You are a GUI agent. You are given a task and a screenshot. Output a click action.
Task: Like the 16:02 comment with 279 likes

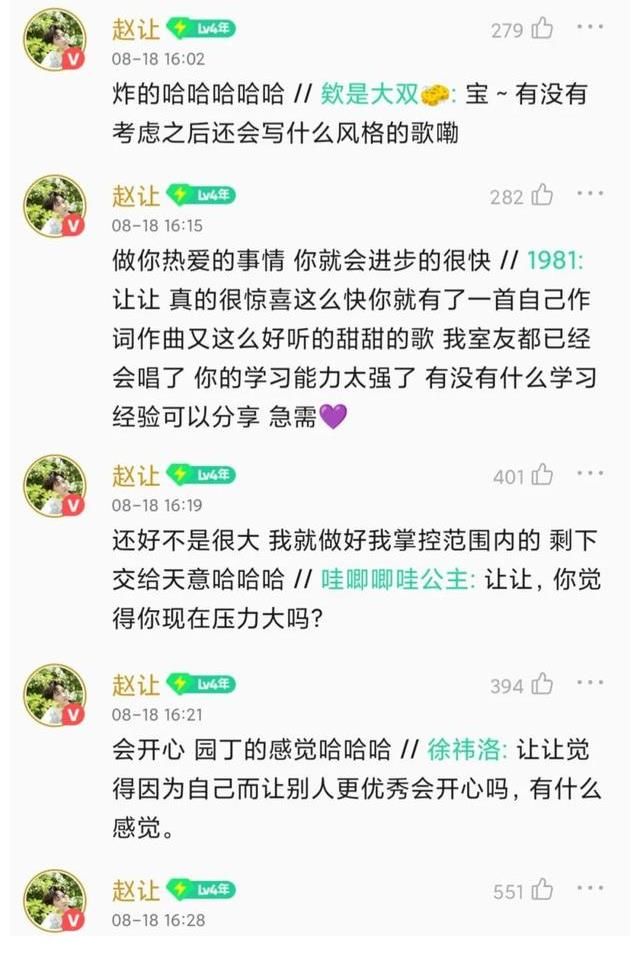click(543, 29)
